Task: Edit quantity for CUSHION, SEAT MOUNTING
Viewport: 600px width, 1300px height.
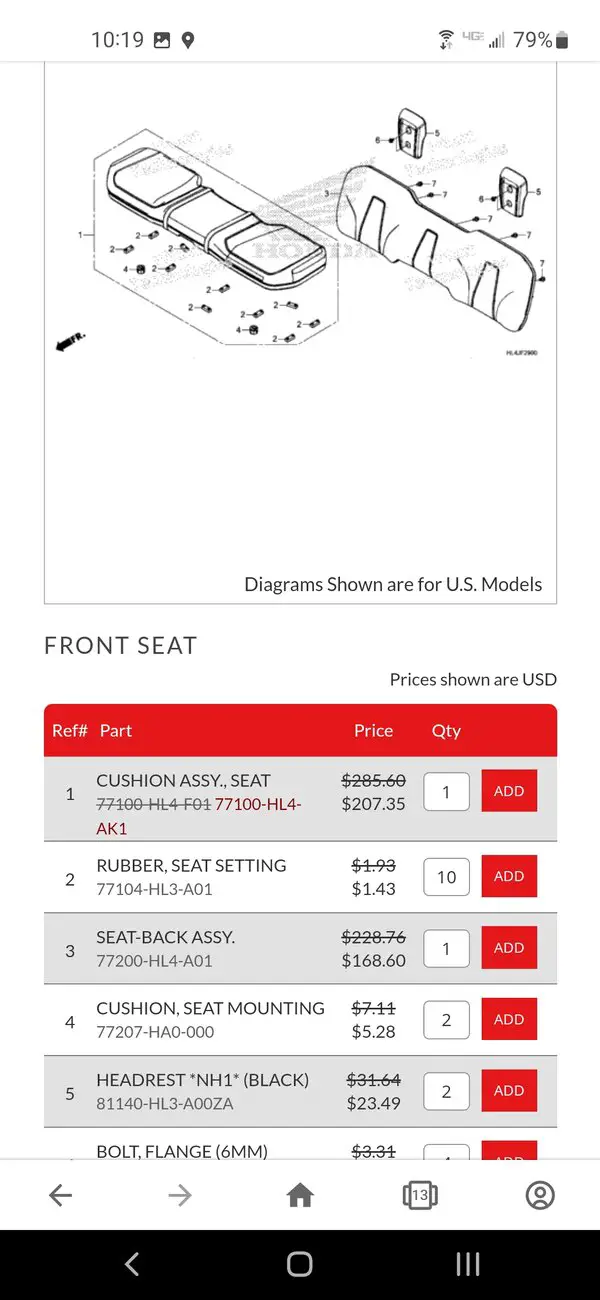Action: [446, 1020]
